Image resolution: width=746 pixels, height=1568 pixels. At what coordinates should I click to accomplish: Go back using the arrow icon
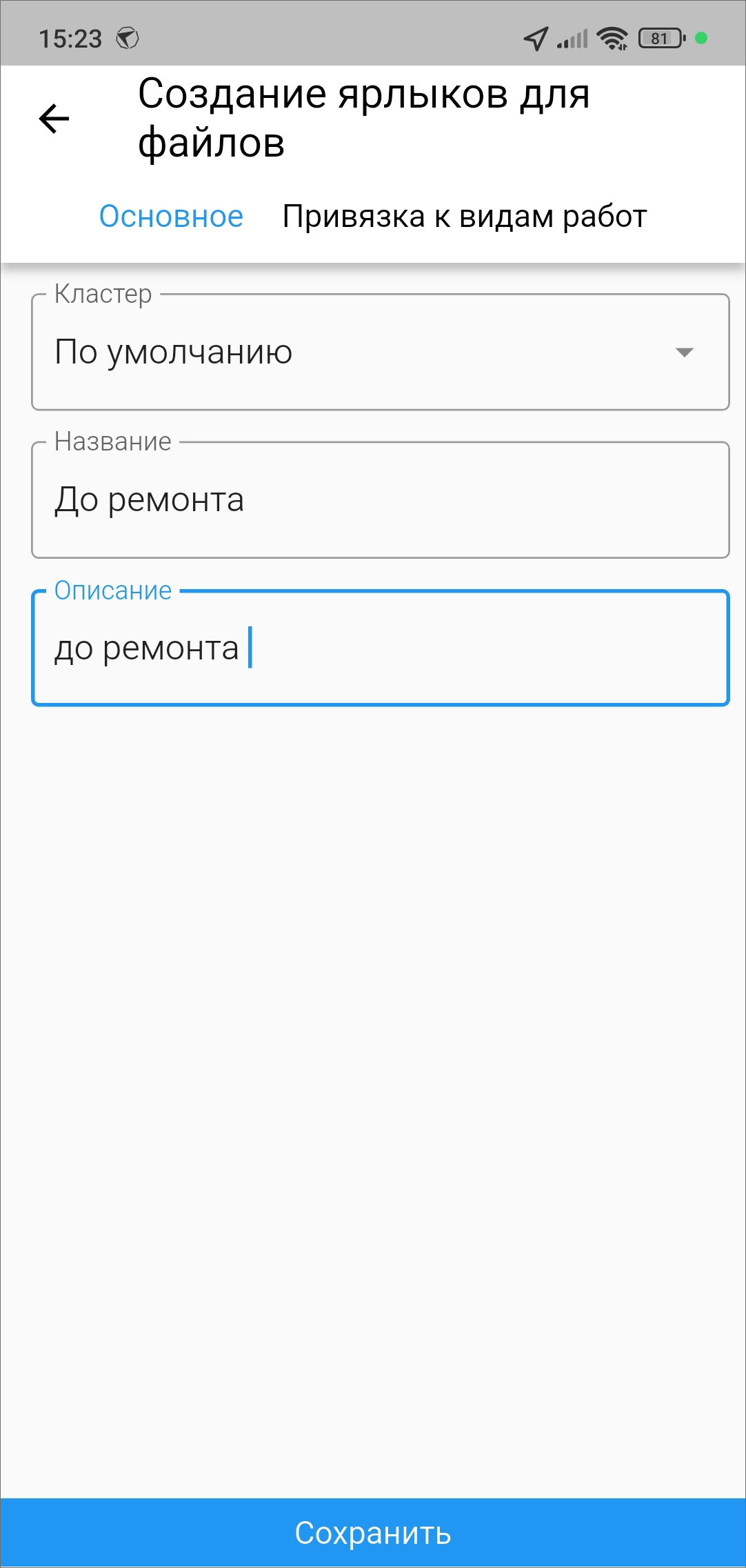54,119
